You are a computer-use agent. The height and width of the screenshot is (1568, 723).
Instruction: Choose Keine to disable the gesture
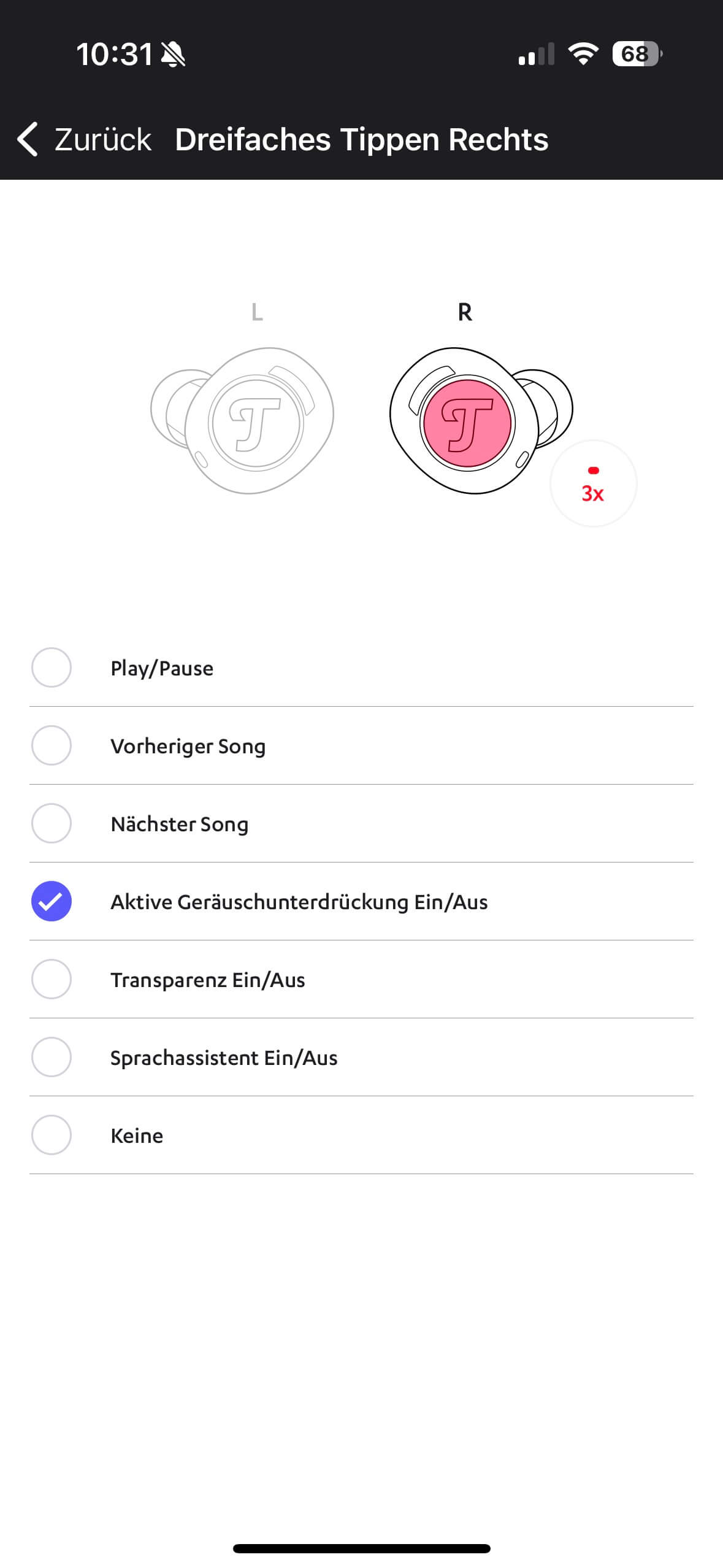[52, 1135]
